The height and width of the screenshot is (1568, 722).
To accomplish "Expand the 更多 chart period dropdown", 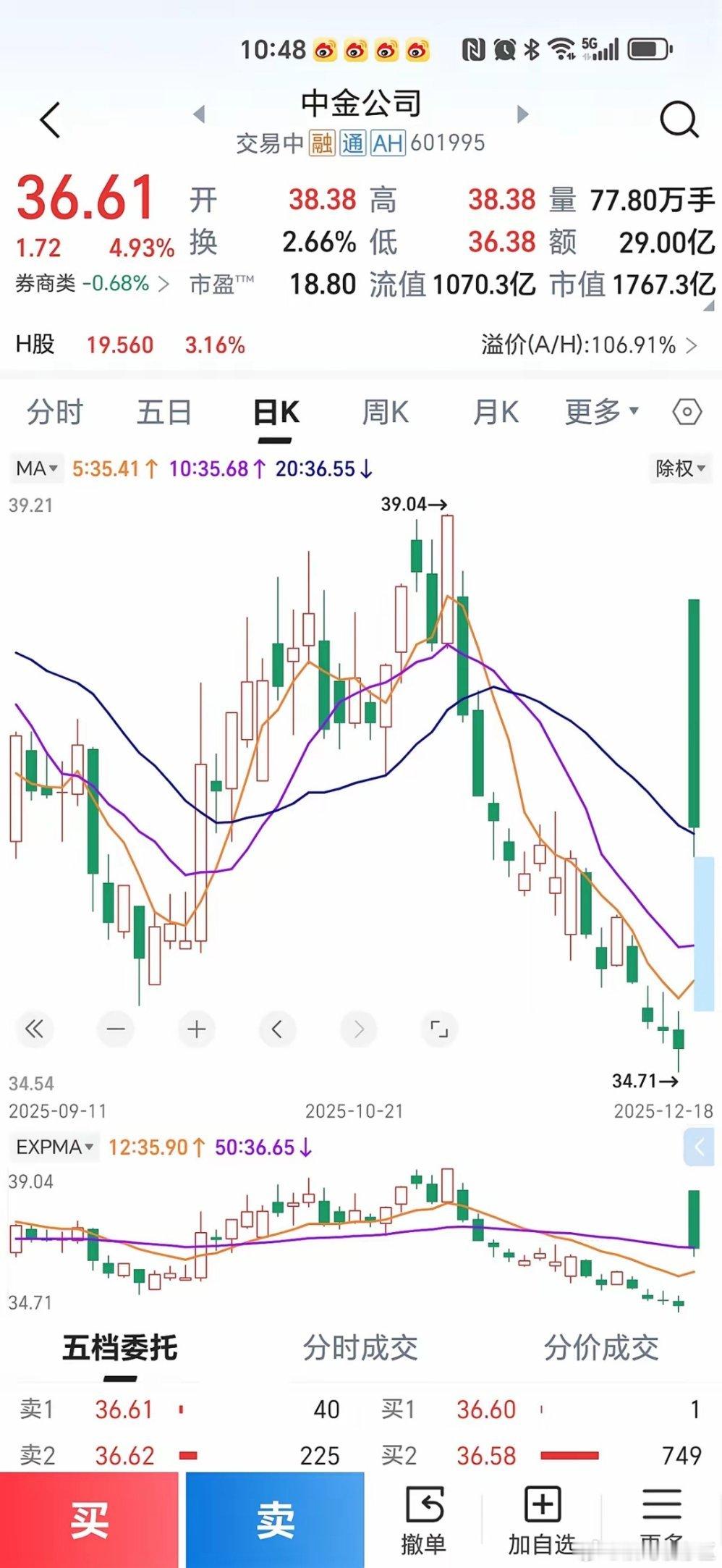I will 601,412.
